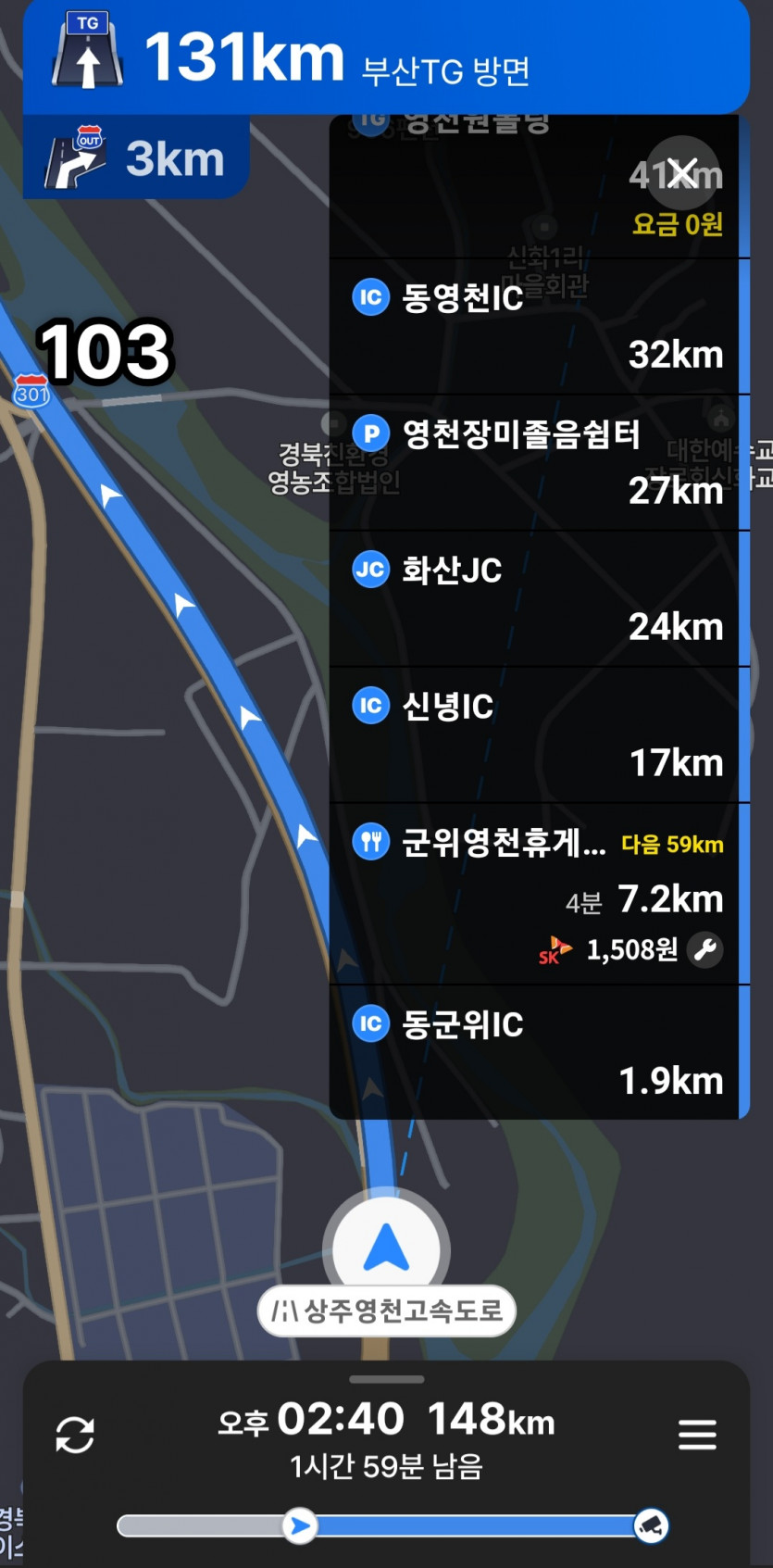This screenshot has width=773, height=1568.
Task: Tap the 부산TG direction banner
Action: pyautogui.click(x=386, y=57)
